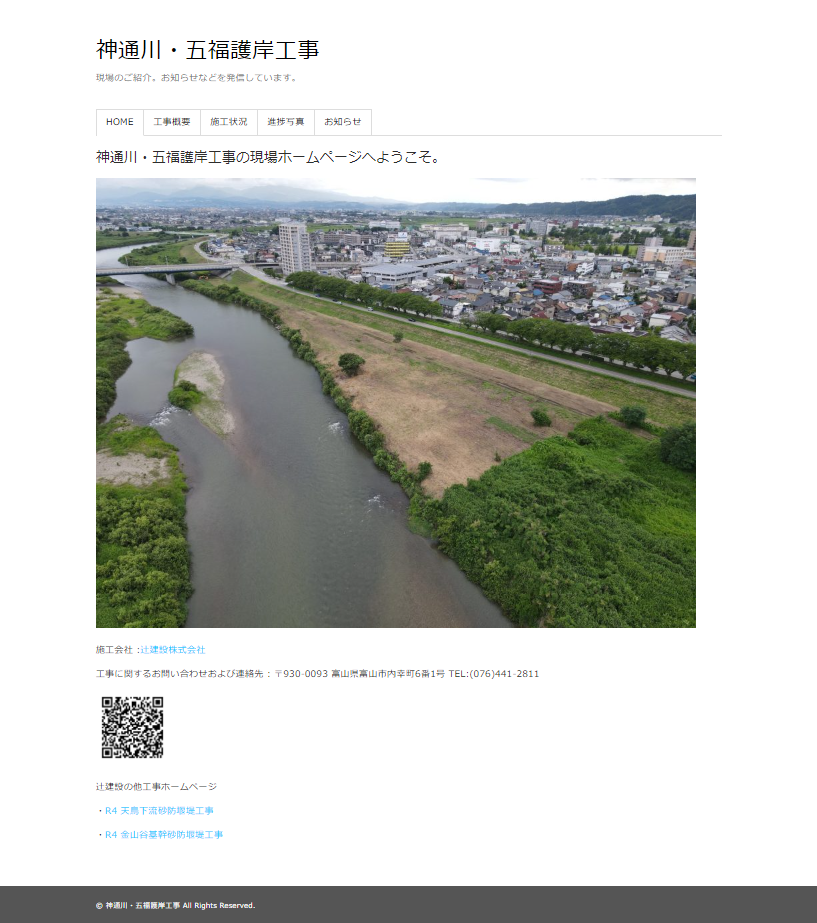This screenshot has height=923, width=817.
Task: Switch to the 工事概要 tab
Action: [x=172, y=122]
